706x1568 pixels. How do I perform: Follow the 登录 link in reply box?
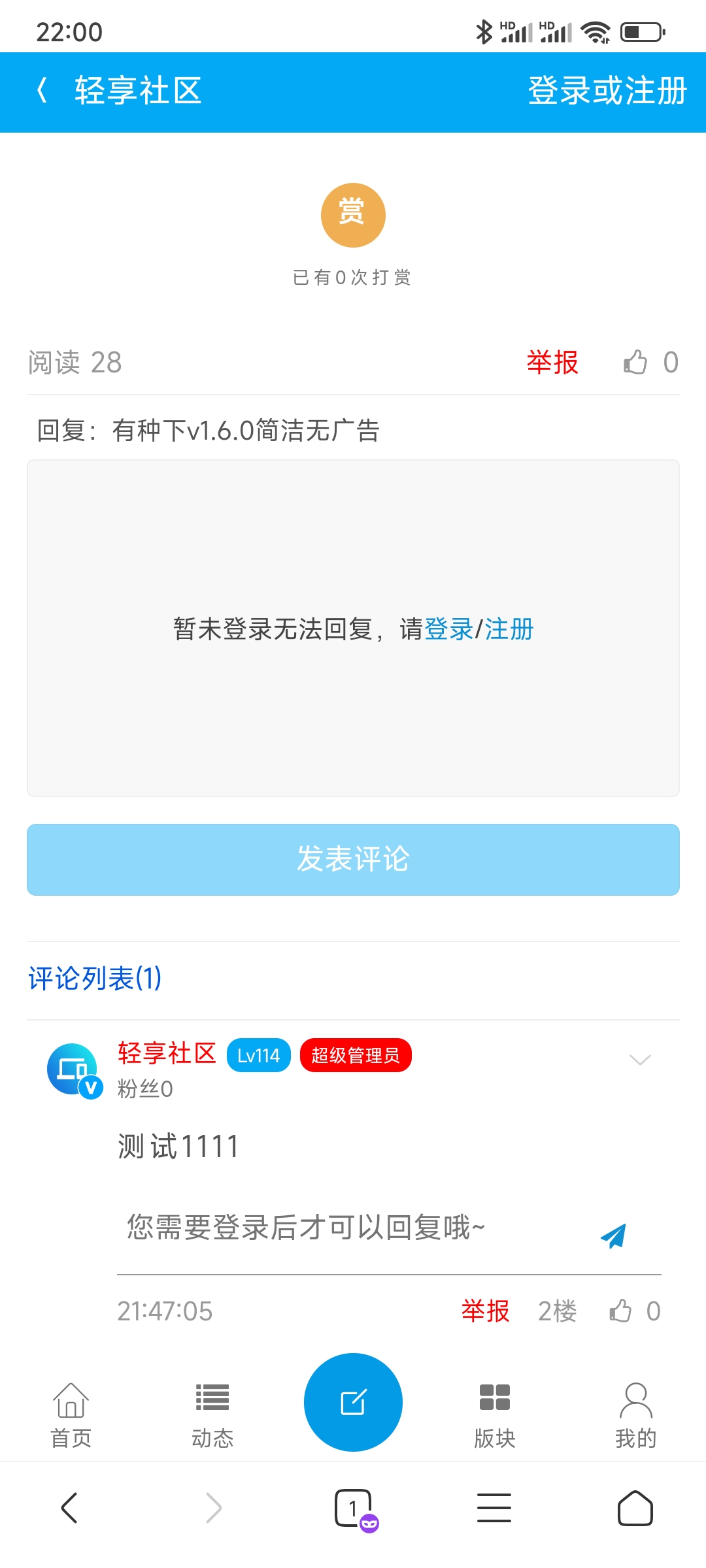click(448, 629)
